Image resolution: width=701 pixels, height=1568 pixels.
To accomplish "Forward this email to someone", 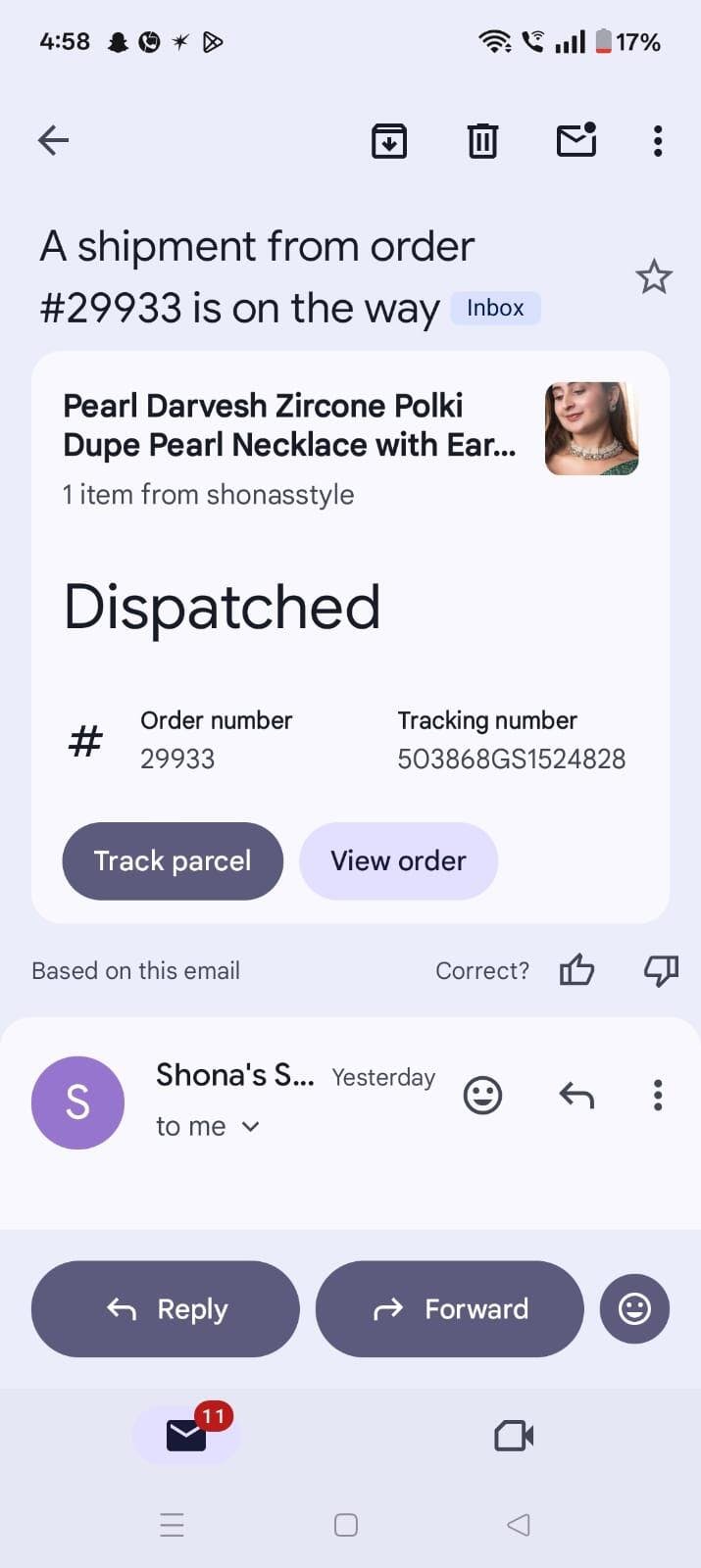I will tap(450, 1309).
